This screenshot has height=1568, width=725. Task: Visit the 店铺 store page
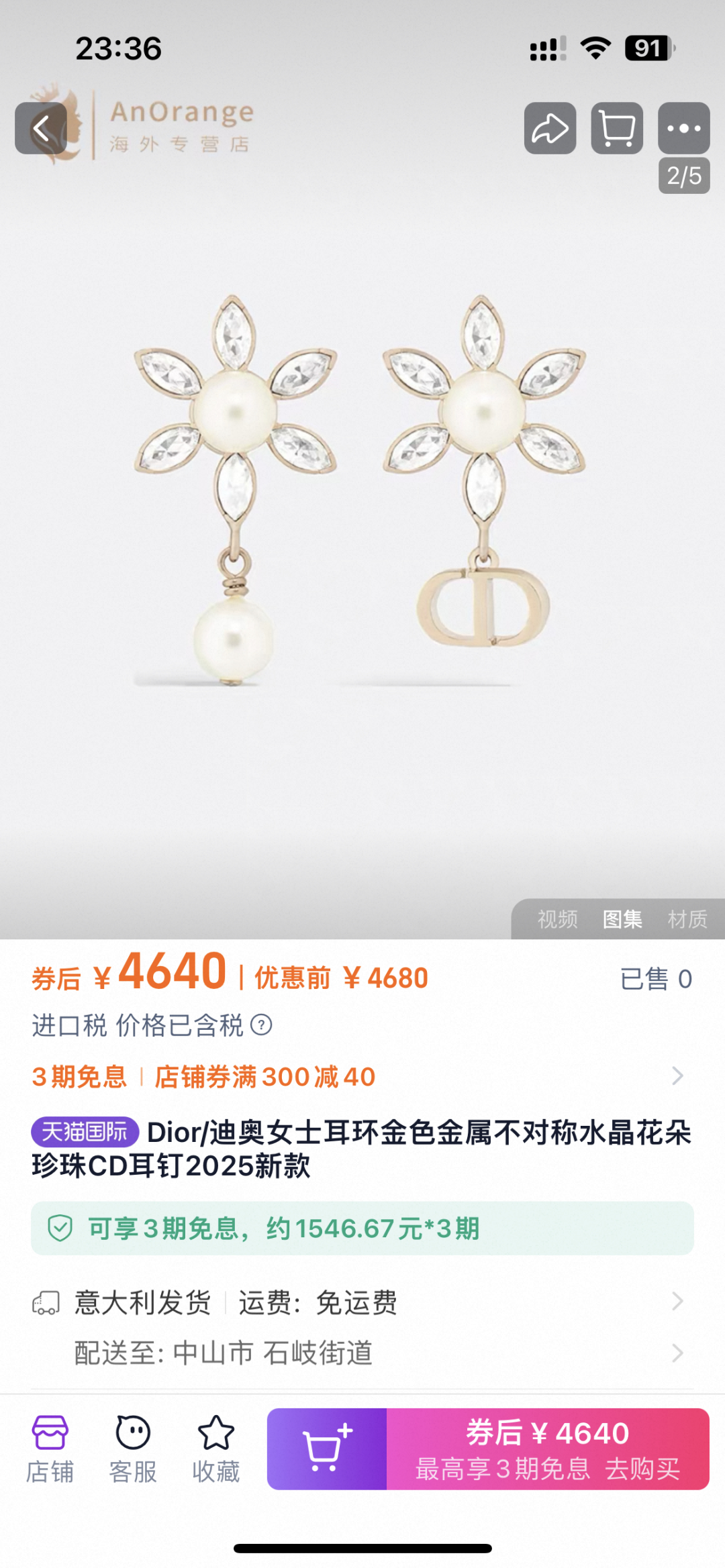coord(50,1449)
